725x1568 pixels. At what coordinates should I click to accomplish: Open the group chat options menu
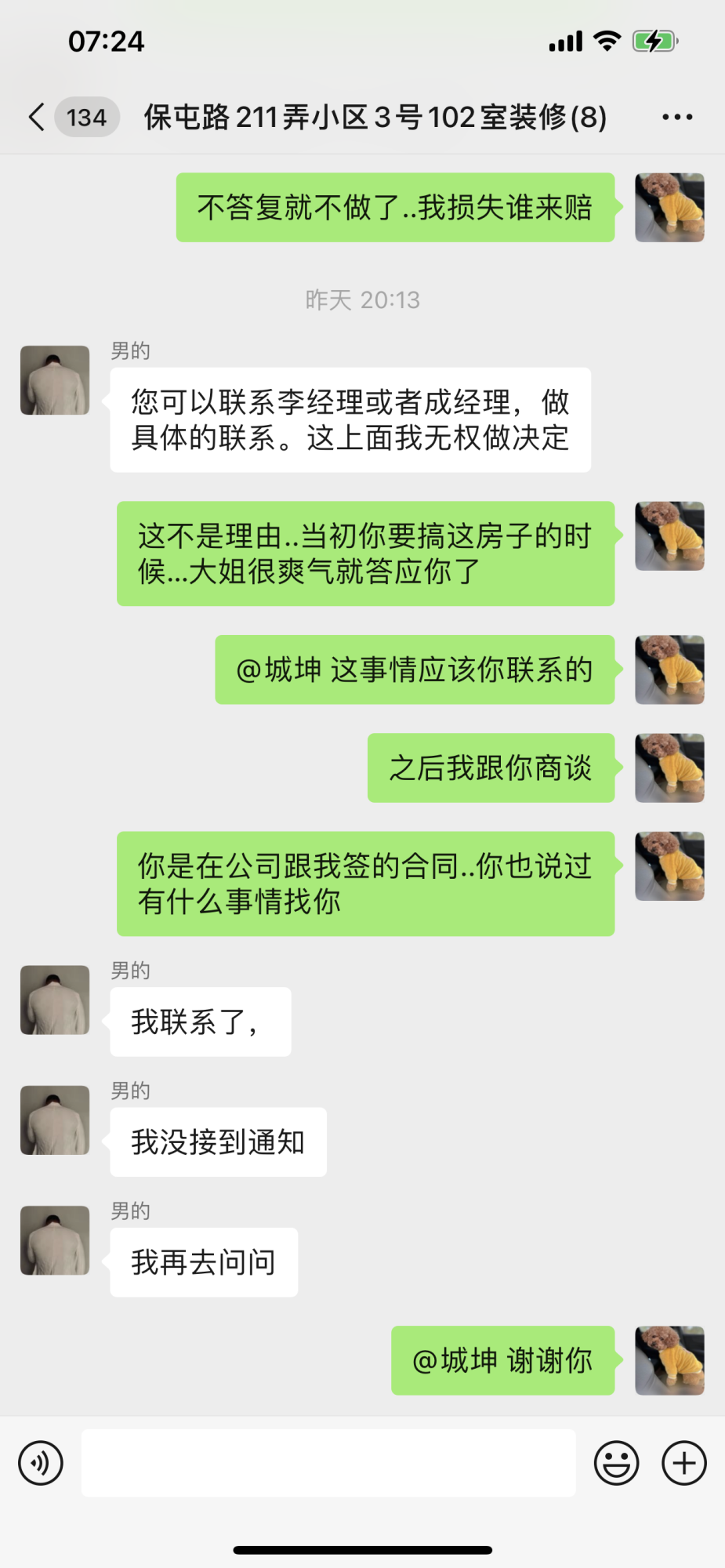coord(677,117)
